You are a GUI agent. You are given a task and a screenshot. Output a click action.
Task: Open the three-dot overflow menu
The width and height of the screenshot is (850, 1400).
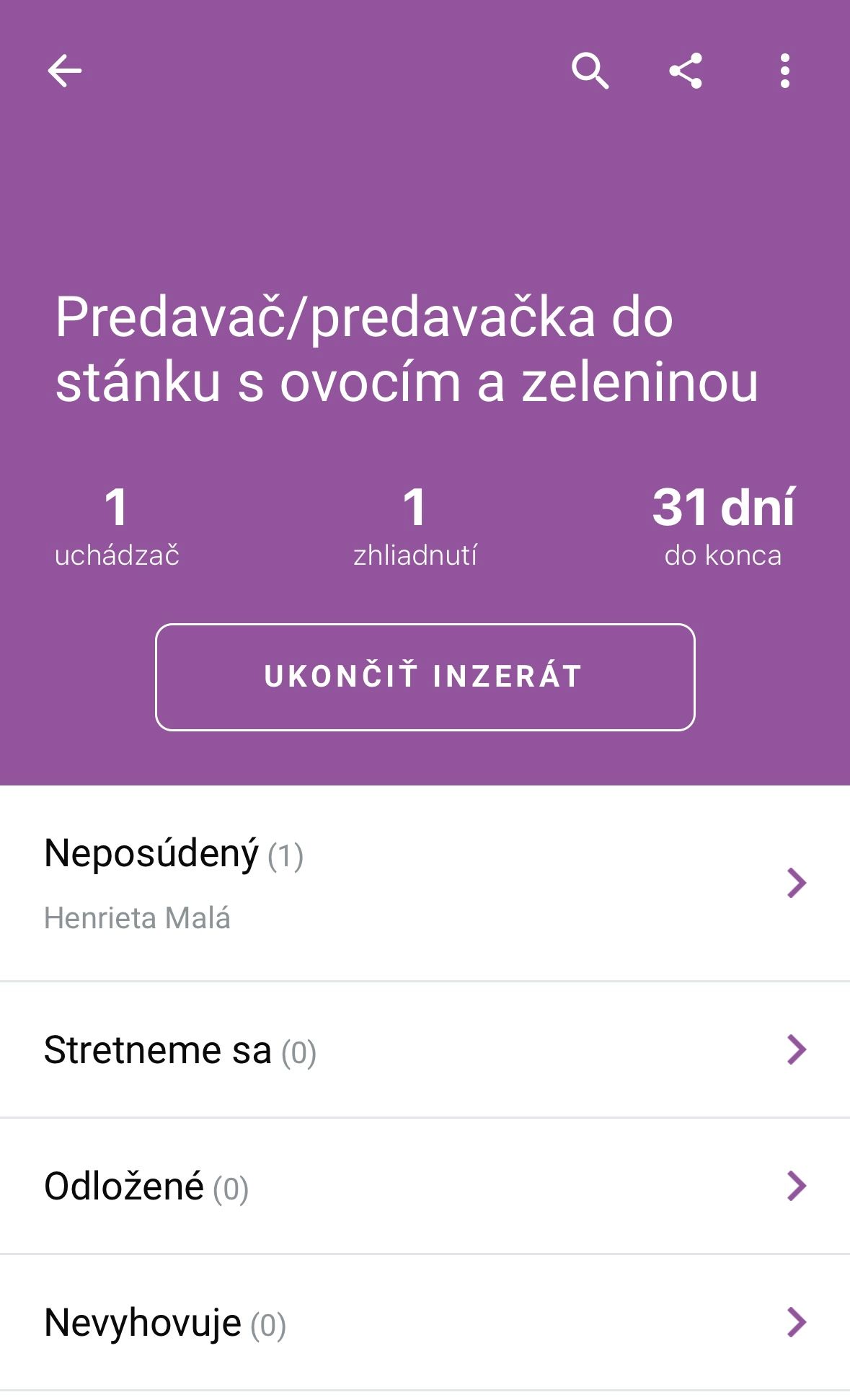coord(785,71)
